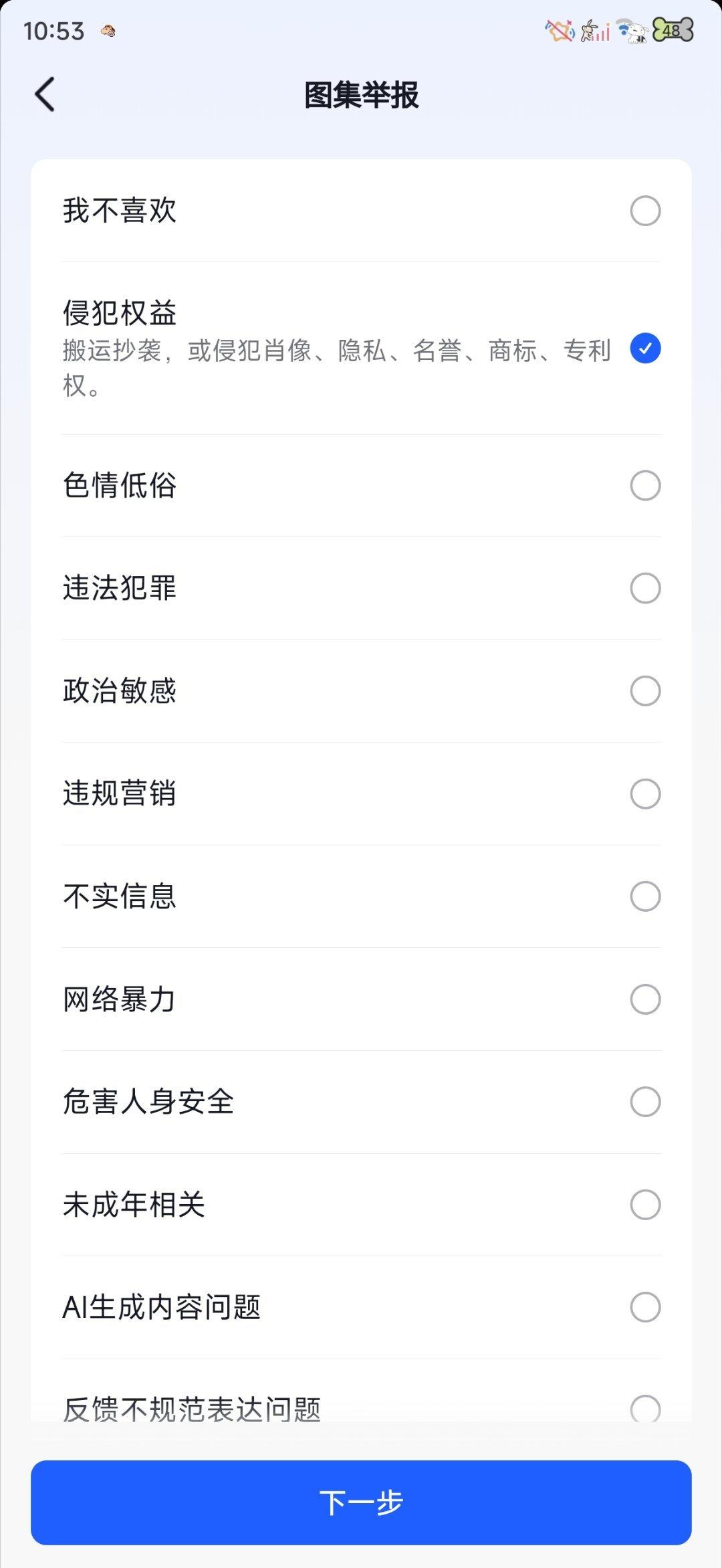Image resolution: width=722 pixels, height=1568 pixels.
Task: Select 违法犯罪 radio button
Action: coord(361,589)
